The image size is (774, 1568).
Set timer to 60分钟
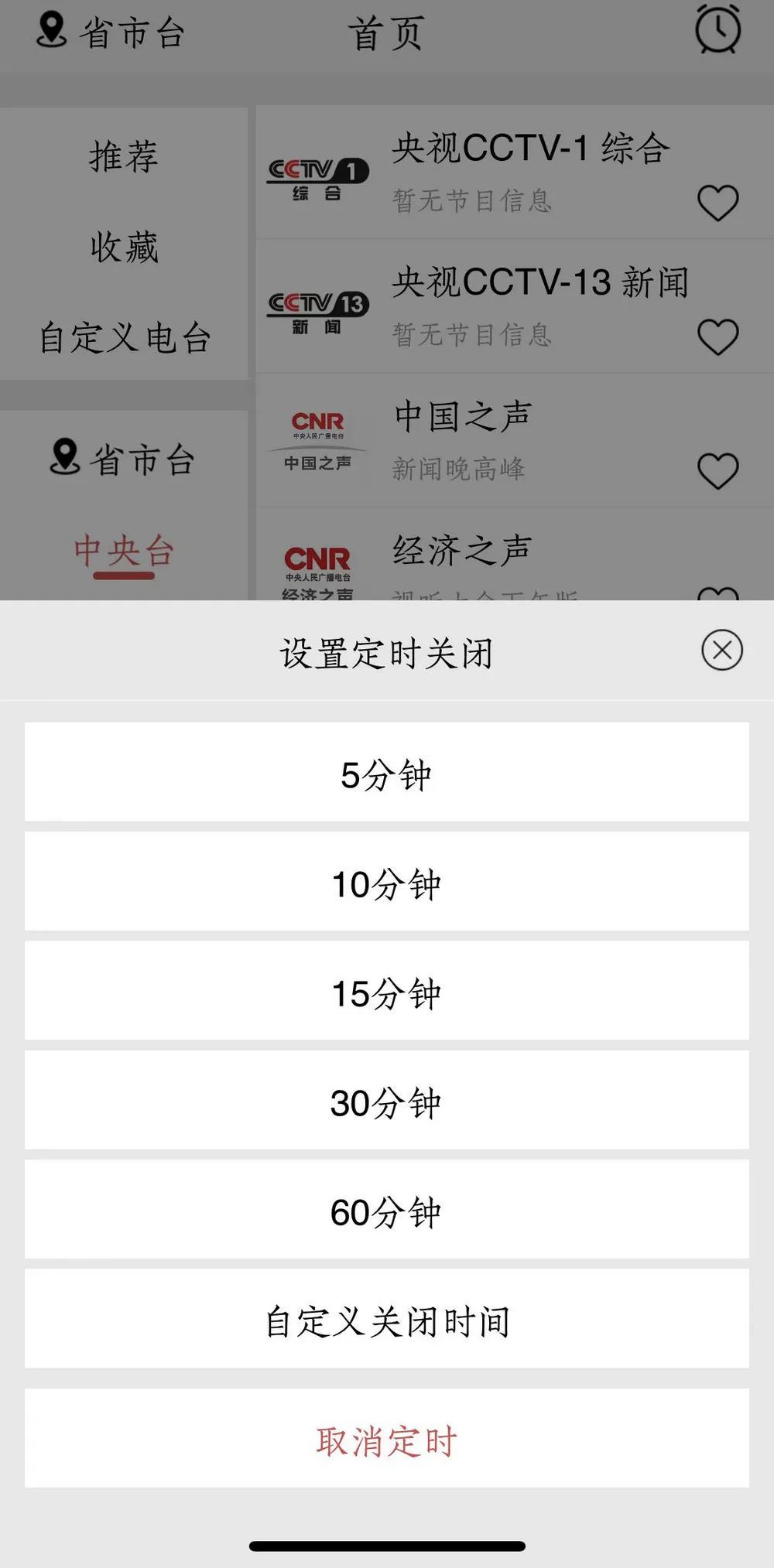click(387, 1209)
